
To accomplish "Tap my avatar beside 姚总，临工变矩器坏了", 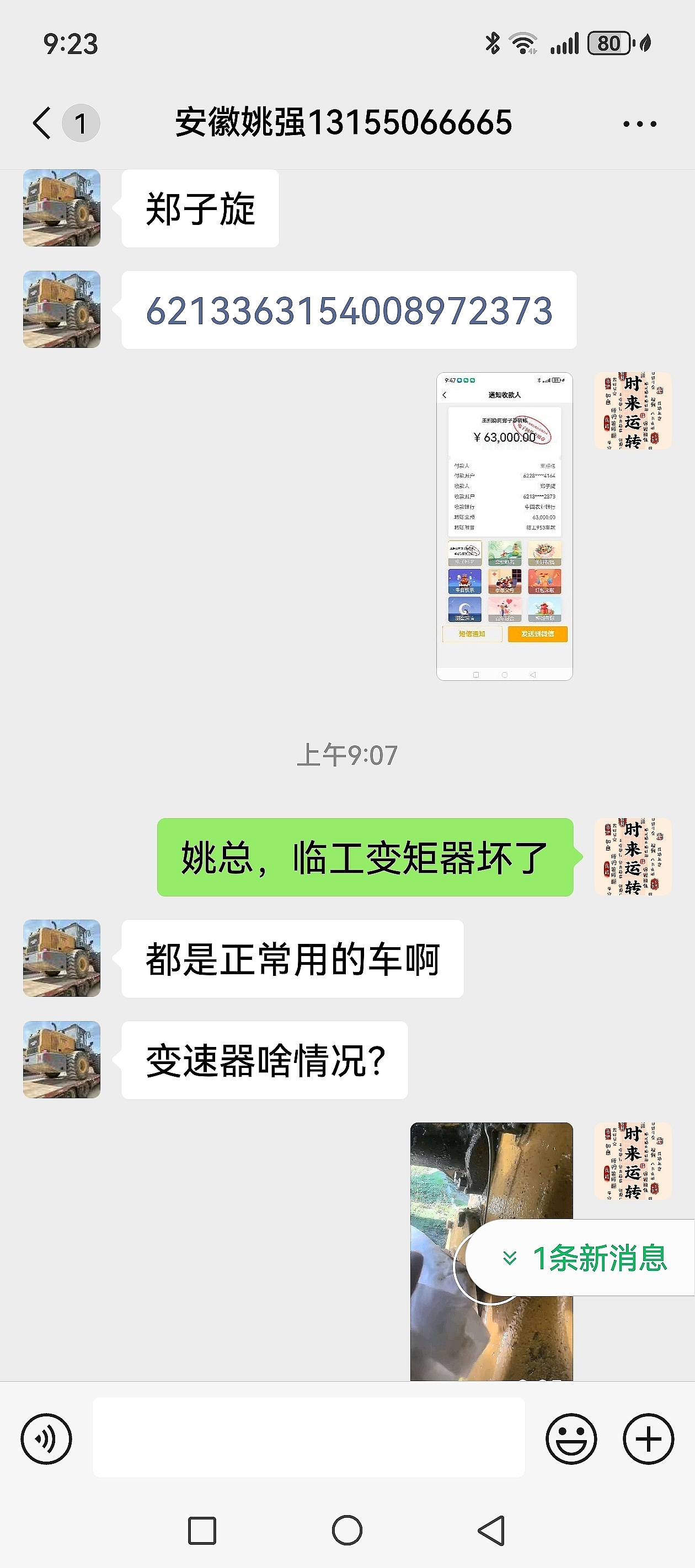I will click(633, 857).
